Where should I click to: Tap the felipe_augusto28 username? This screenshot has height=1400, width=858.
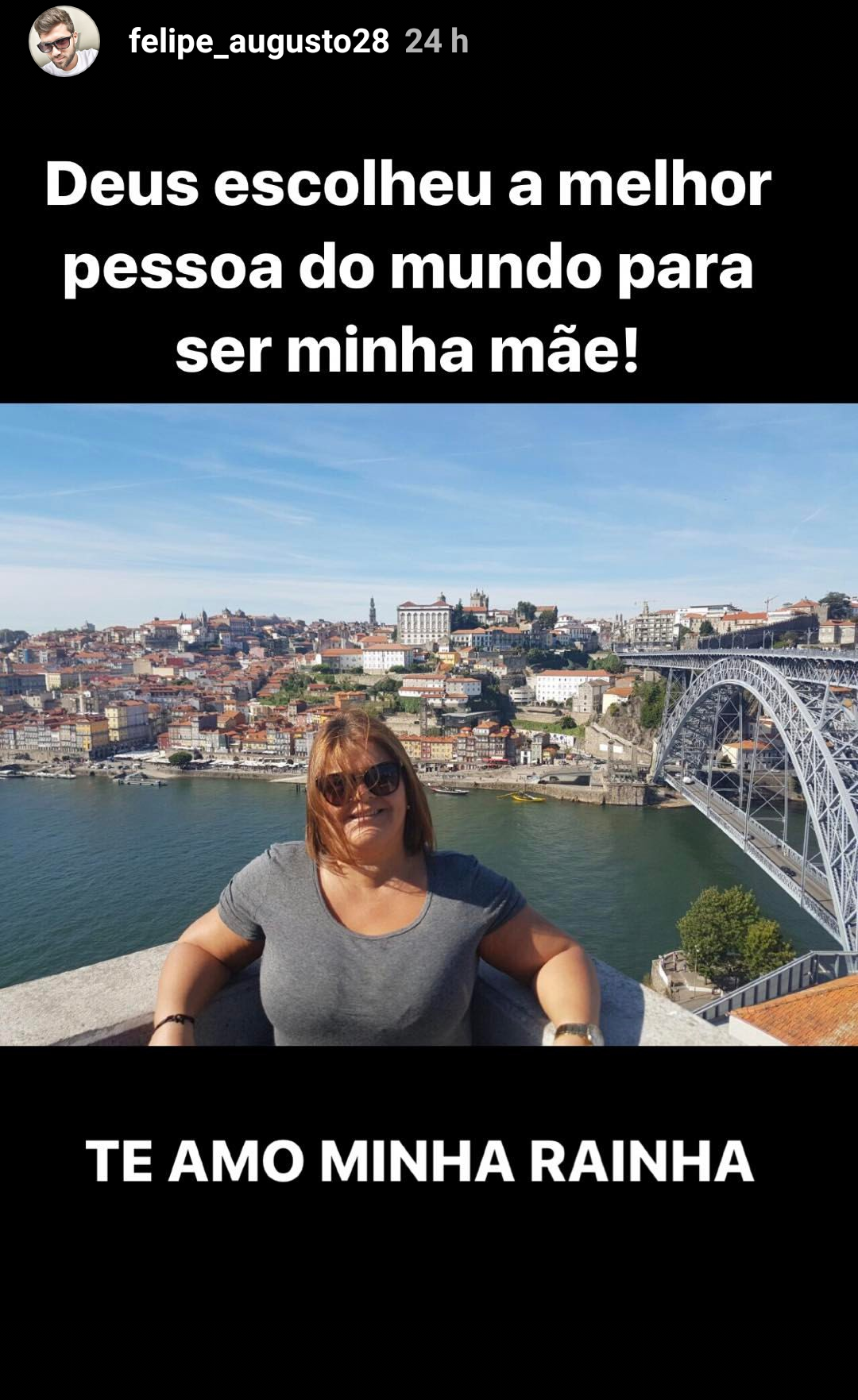[259, 41]
